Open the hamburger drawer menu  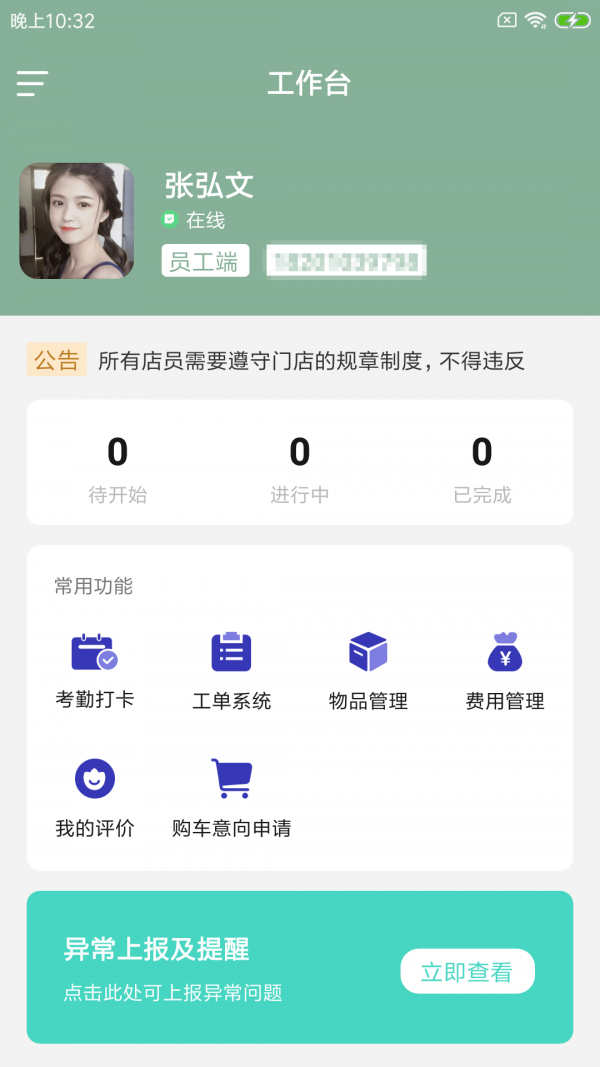click(32, 84)
